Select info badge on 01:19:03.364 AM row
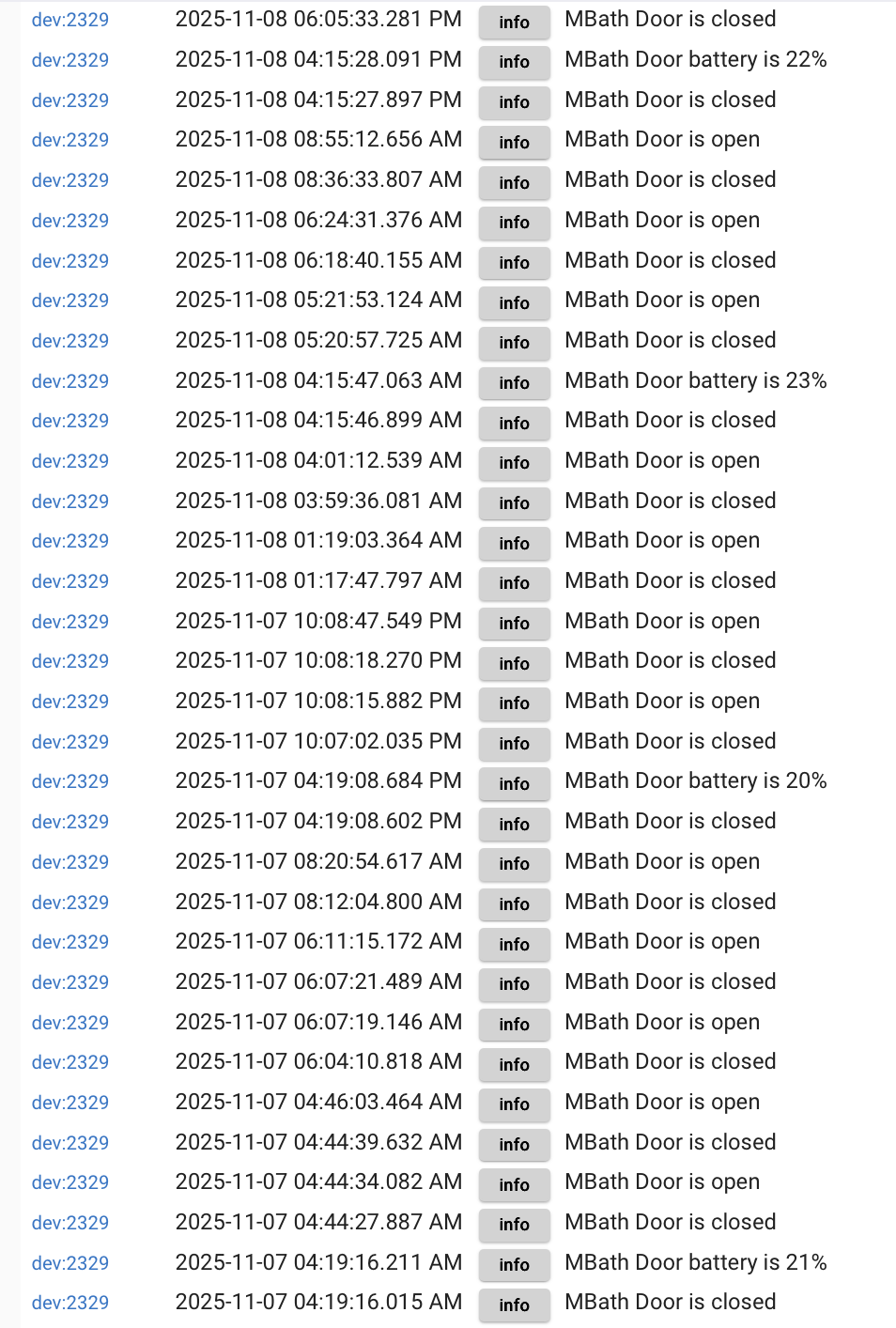The height and width of the screenshot is (1328, 896). pyautogui.click(x=514, y=544)
